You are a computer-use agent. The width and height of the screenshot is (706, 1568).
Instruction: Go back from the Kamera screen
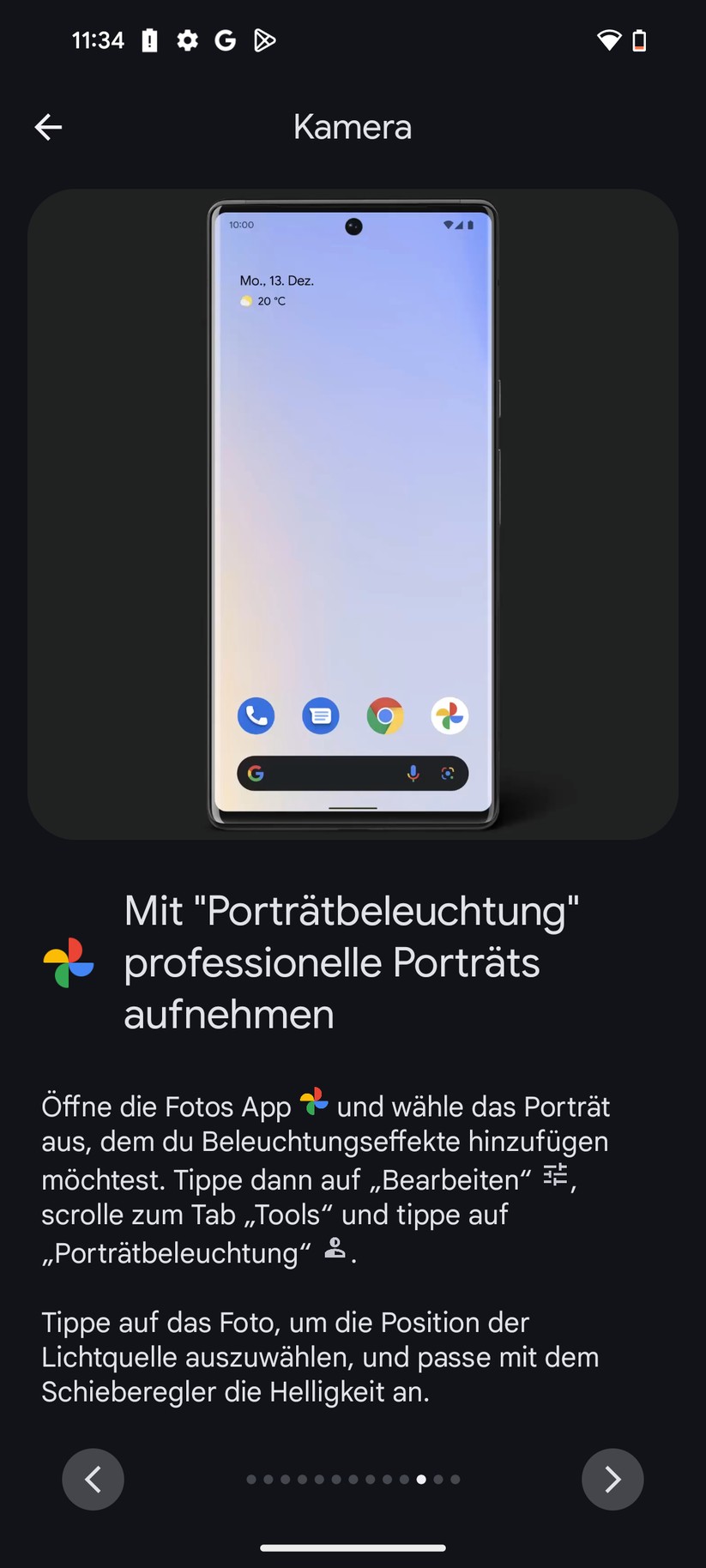click(x=48, y=128)
